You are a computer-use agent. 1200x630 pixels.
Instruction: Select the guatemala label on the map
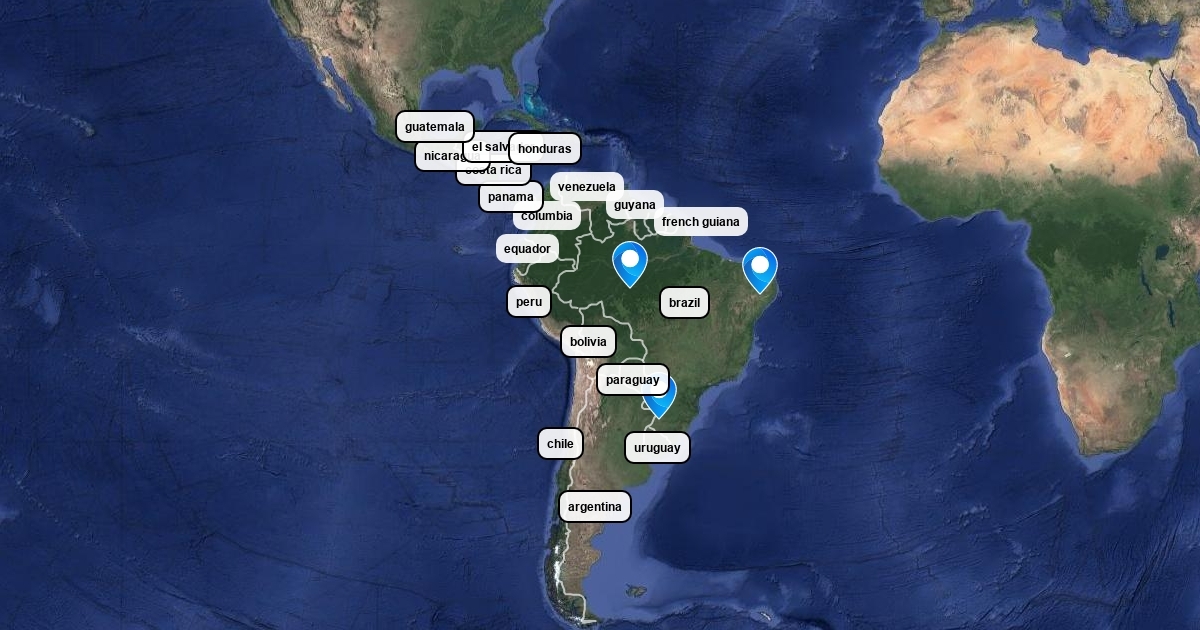click(435, 127)
